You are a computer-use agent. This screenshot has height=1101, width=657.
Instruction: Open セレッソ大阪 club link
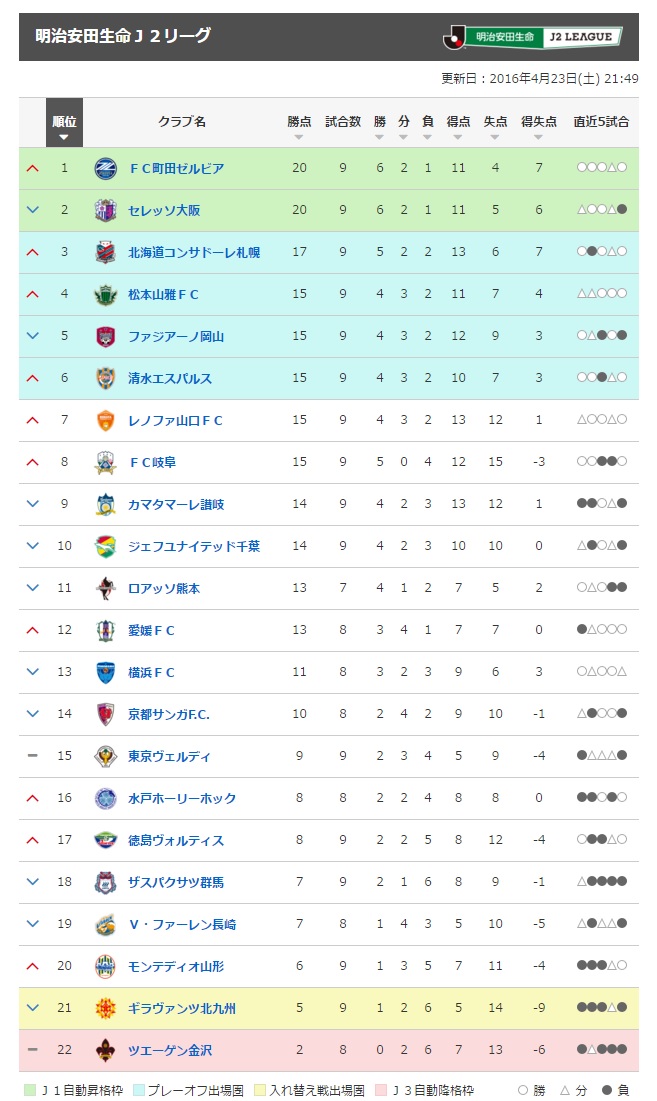pos(164,211)
